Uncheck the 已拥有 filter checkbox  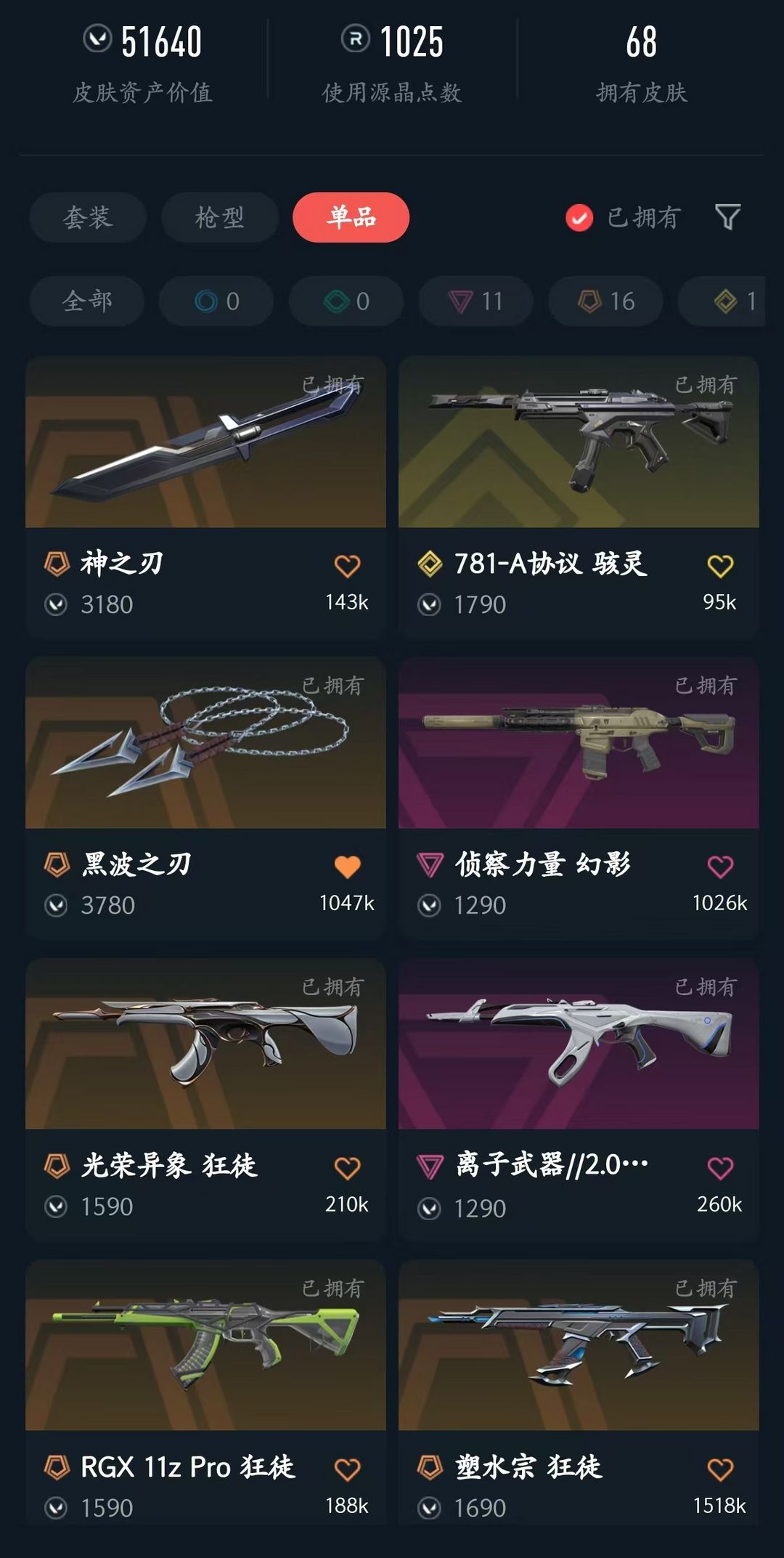(x=579, y=218)
